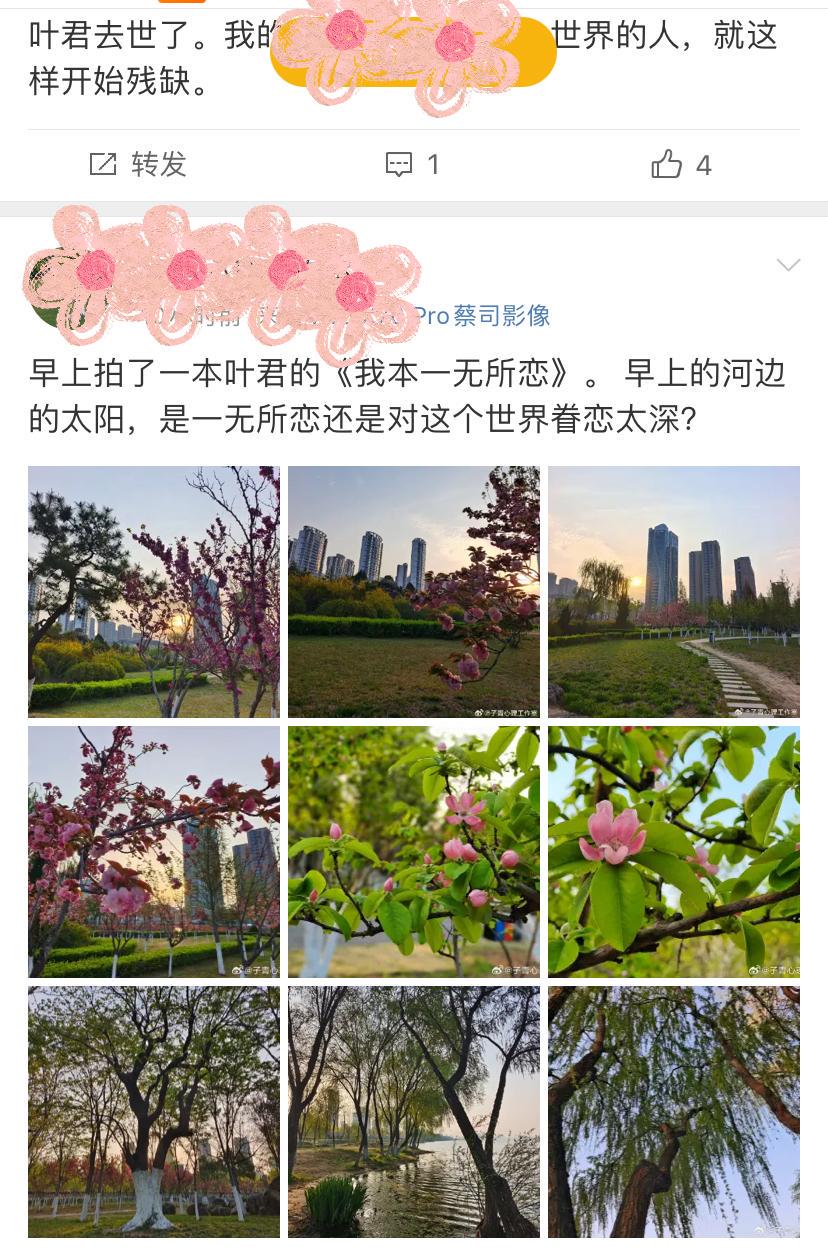Expand the dropdown arrow on the second post
The height and width of the screenshot is (1260, 828).
[789, 265]
